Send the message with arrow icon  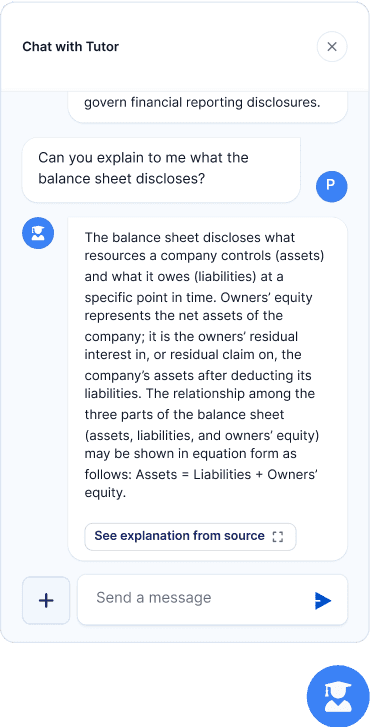click(x=323, y=600)
